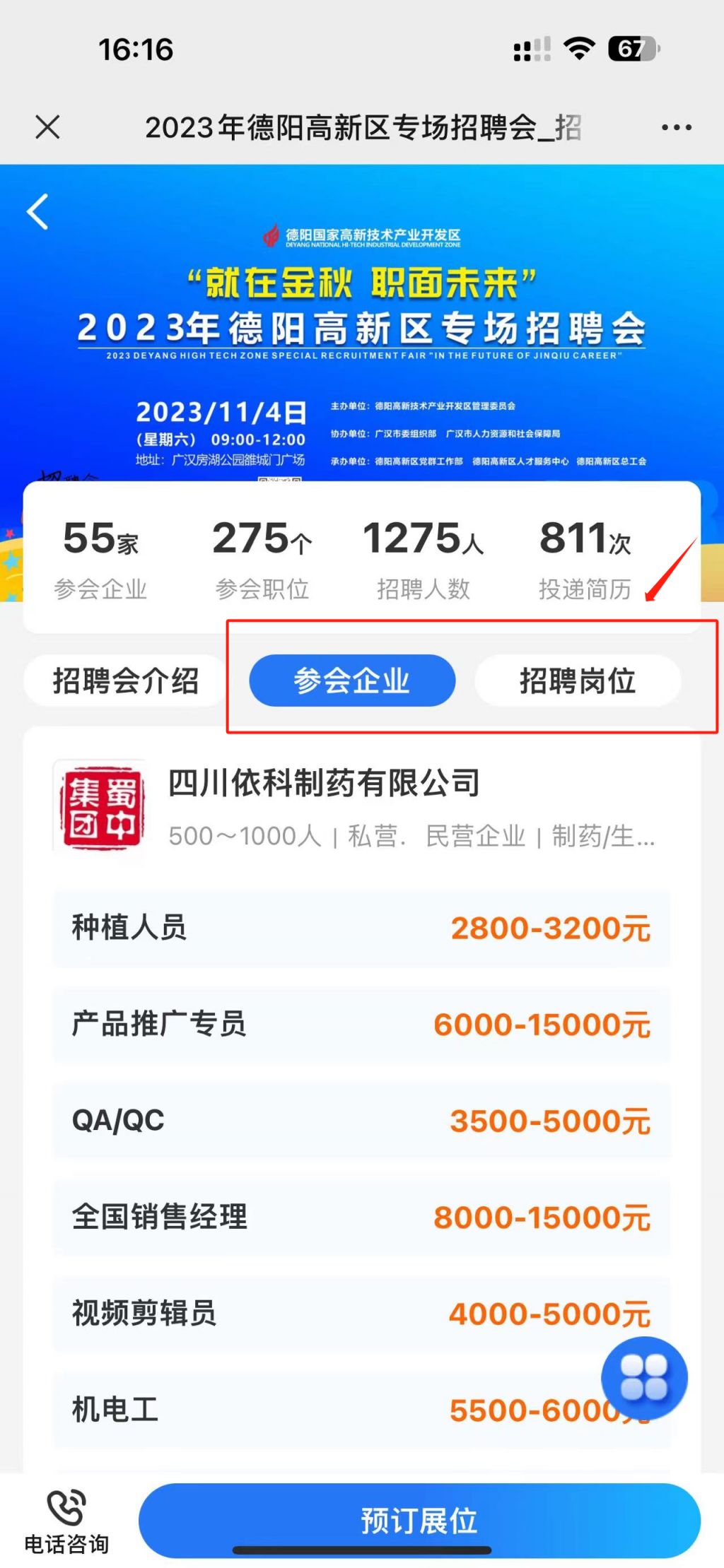Go back using the banner arrow
Viewport: 724px width, 1568px height.
(x=38, y=211)
